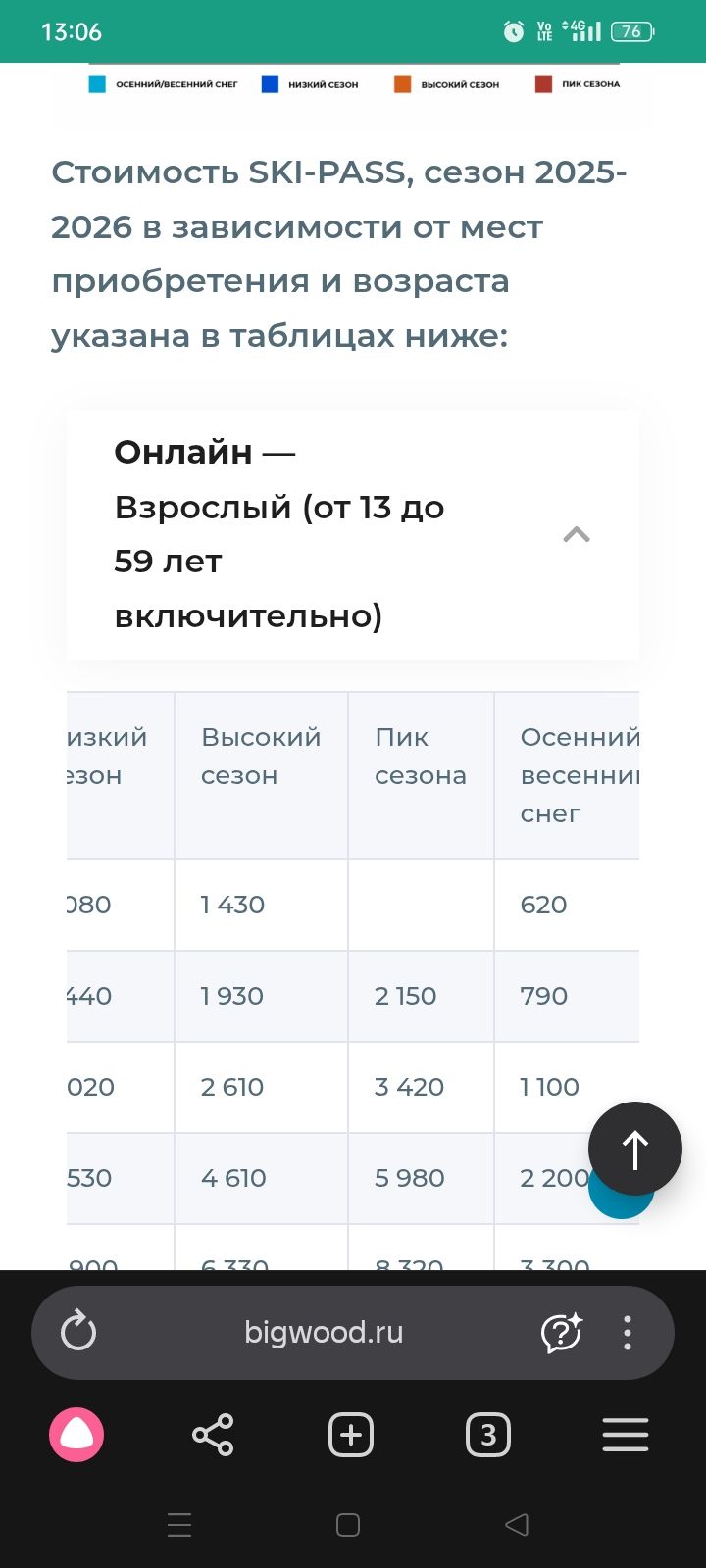Image resolution: width=706 pixels, height=1568 pixels.
Task: Show the 3 open tabs
Action: 488,1436
